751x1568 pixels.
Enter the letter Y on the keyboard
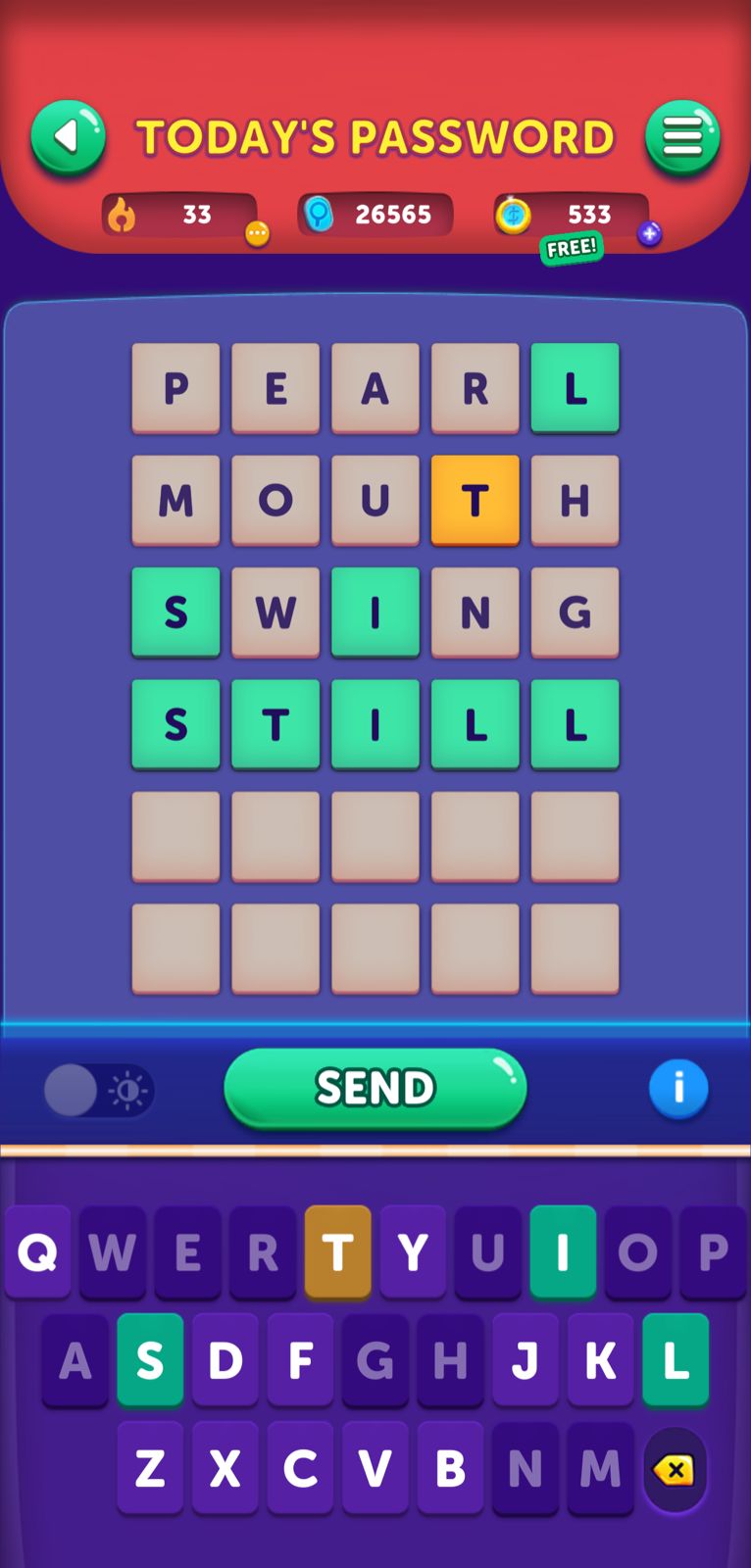tap(413, 1251)
